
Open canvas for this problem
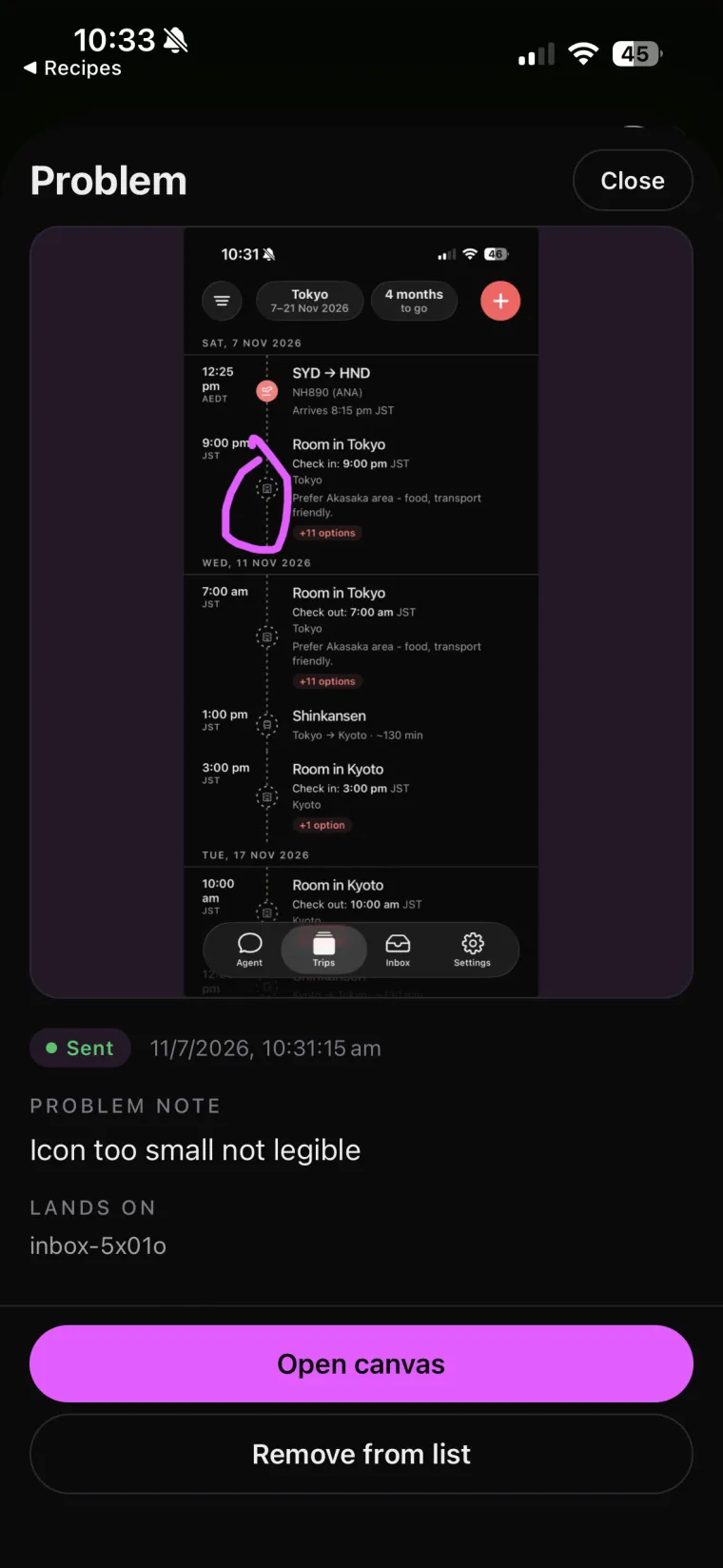coord(361,1363)
